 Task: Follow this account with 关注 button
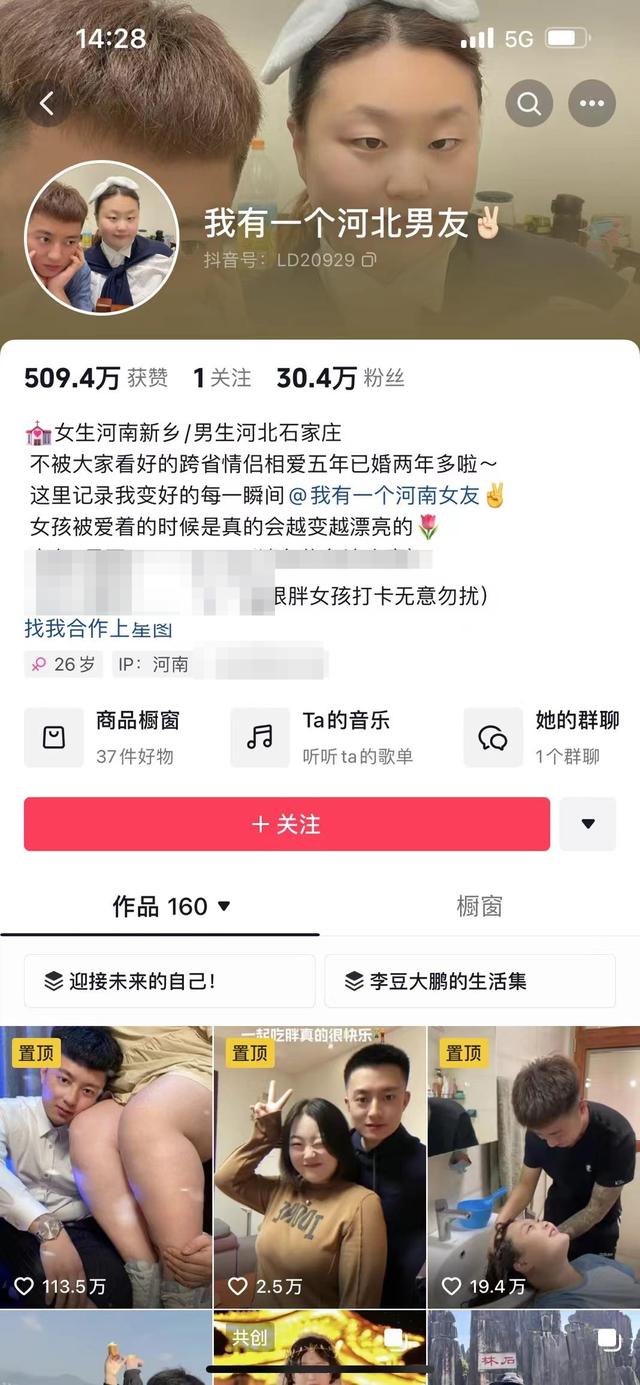click(x=287, y=824)
